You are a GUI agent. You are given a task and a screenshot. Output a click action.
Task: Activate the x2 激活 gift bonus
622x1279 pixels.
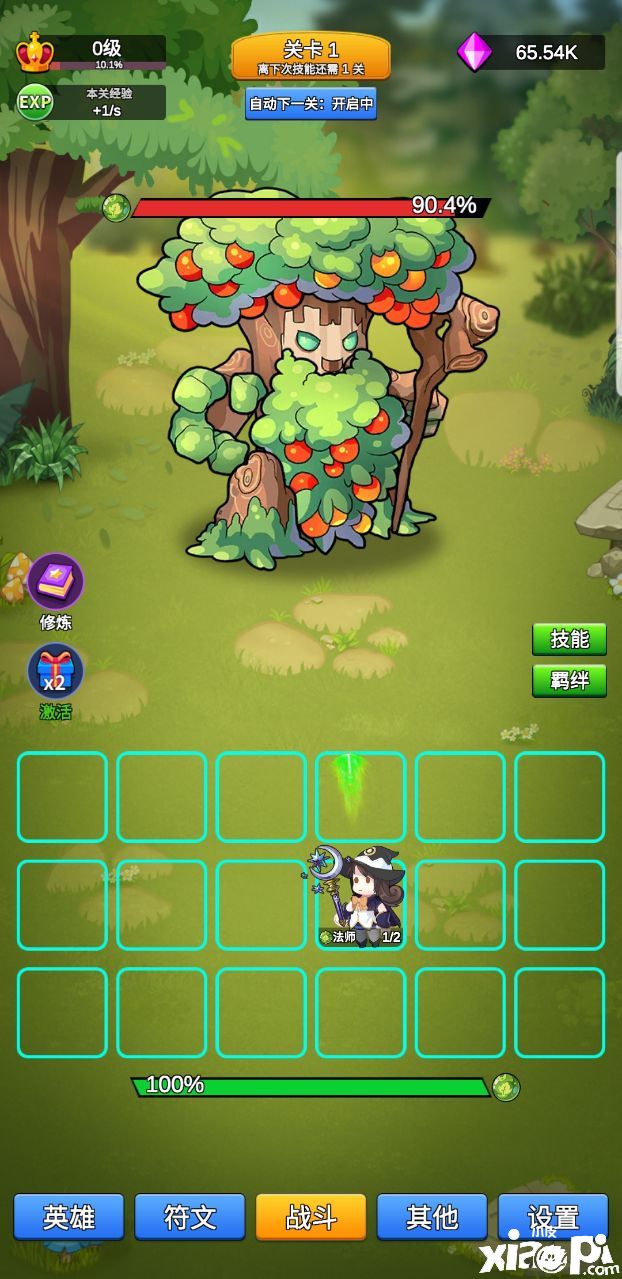pyautogui.click(x=55, y=673)
